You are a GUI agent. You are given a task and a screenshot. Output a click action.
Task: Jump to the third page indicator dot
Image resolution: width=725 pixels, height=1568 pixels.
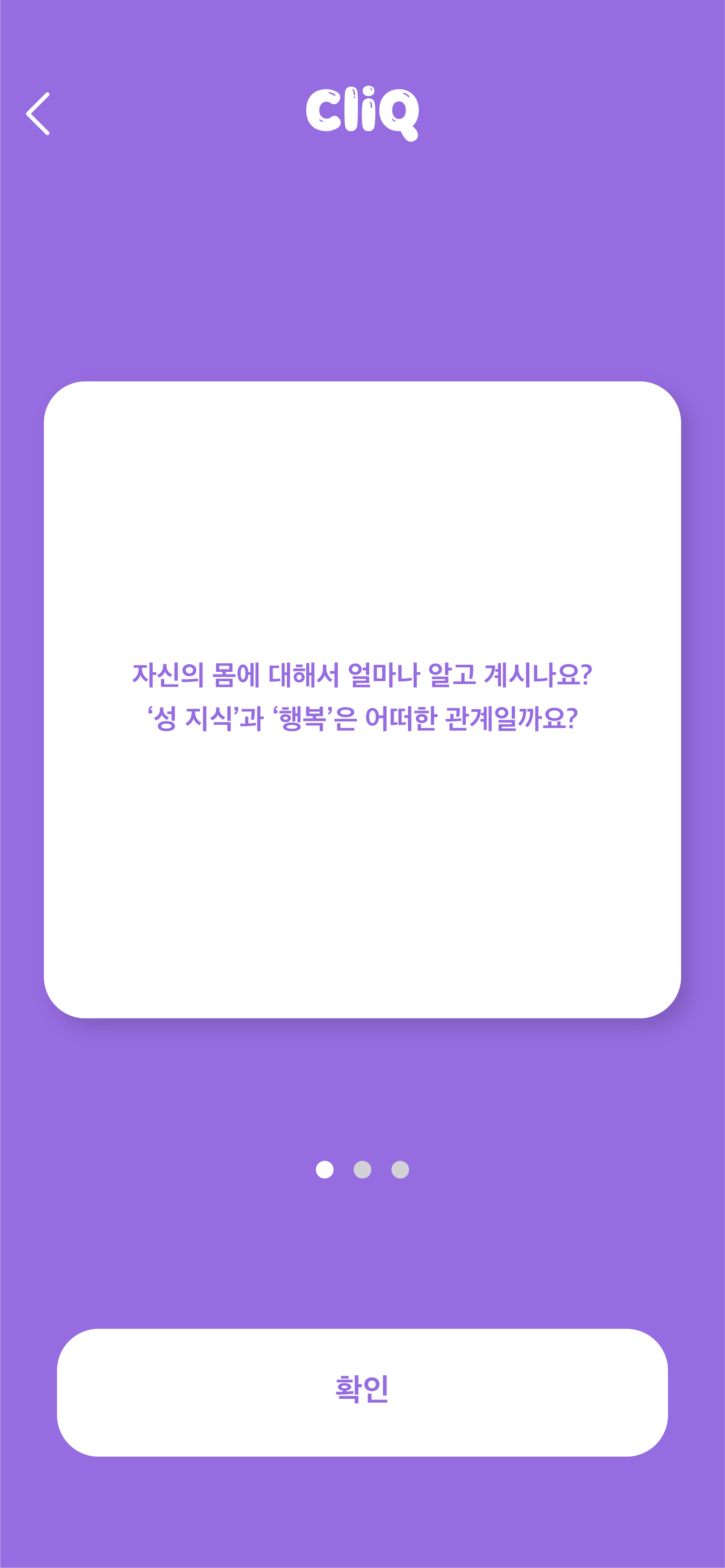coord(400,1169)
